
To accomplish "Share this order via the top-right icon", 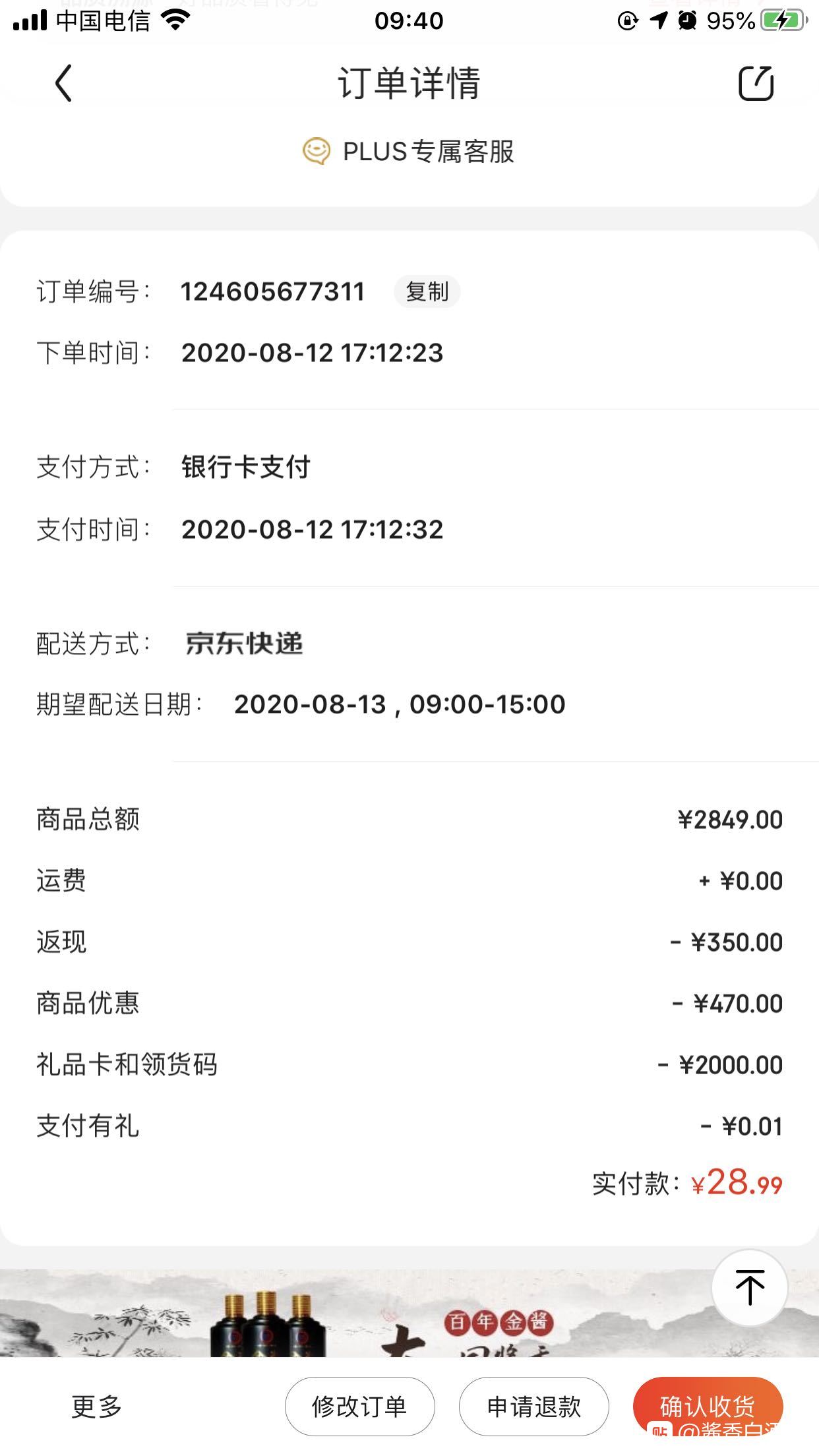I will [756, 83].
